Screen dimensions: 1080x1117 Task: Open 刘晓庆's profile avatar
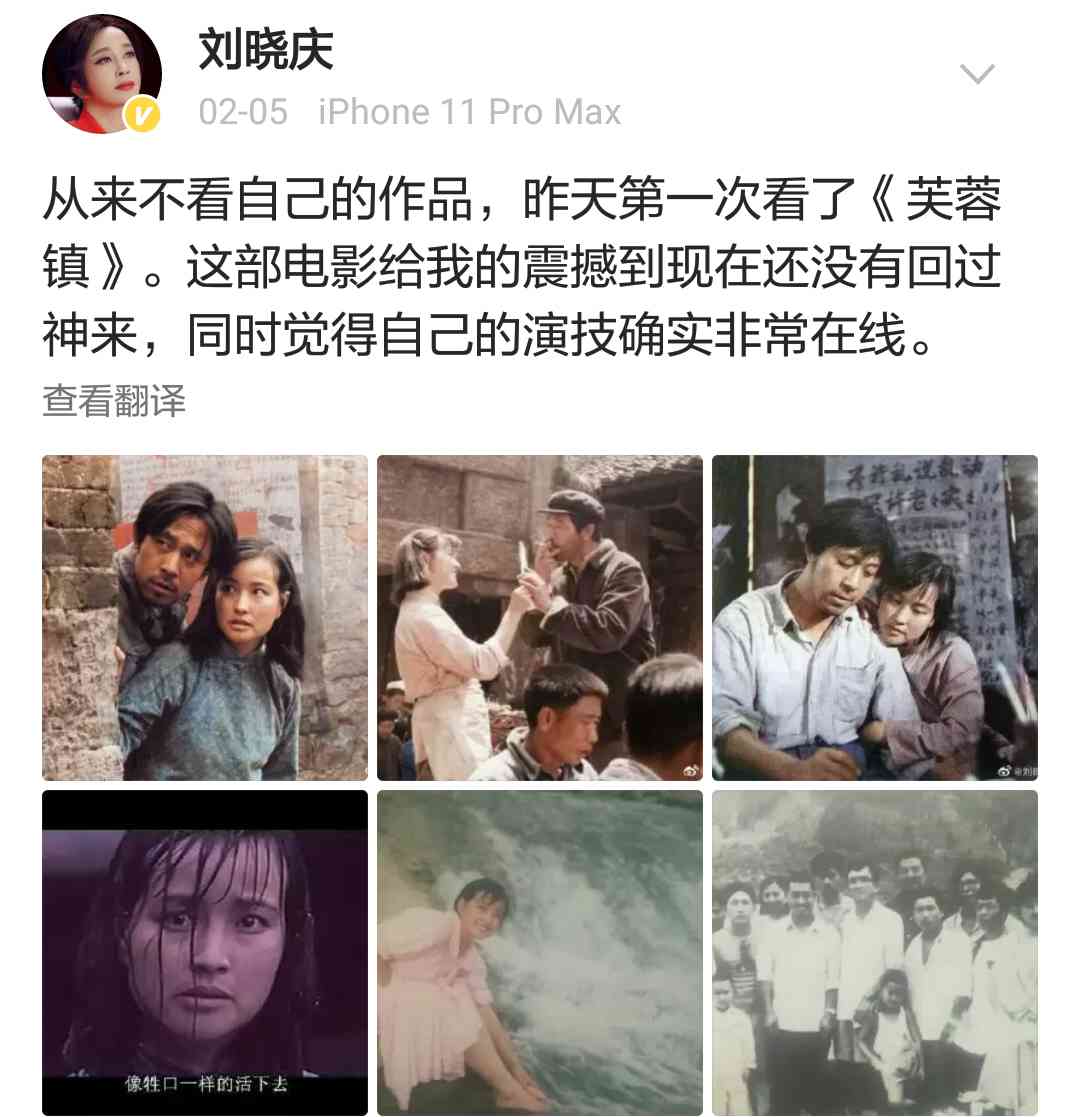pos(101,74)
